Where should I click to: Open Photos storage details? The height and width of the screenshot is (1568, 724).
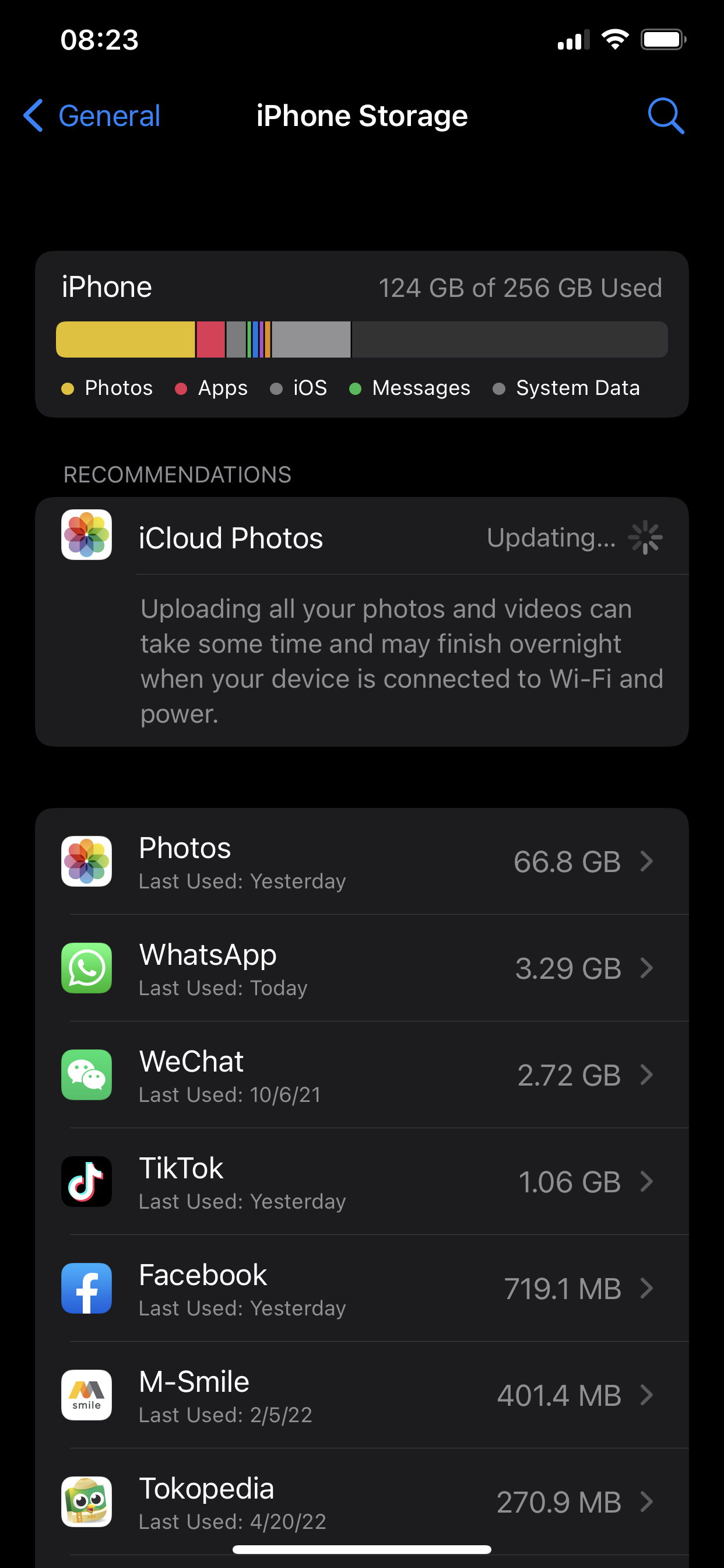pos(361,862)
